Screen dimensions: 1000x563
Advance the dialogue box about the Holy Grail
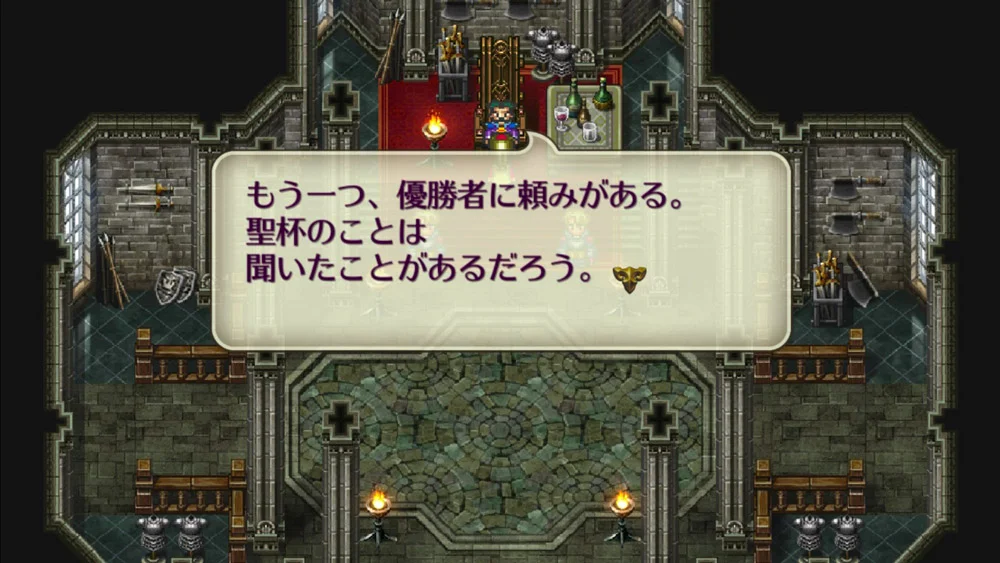(x=628, y=279)
